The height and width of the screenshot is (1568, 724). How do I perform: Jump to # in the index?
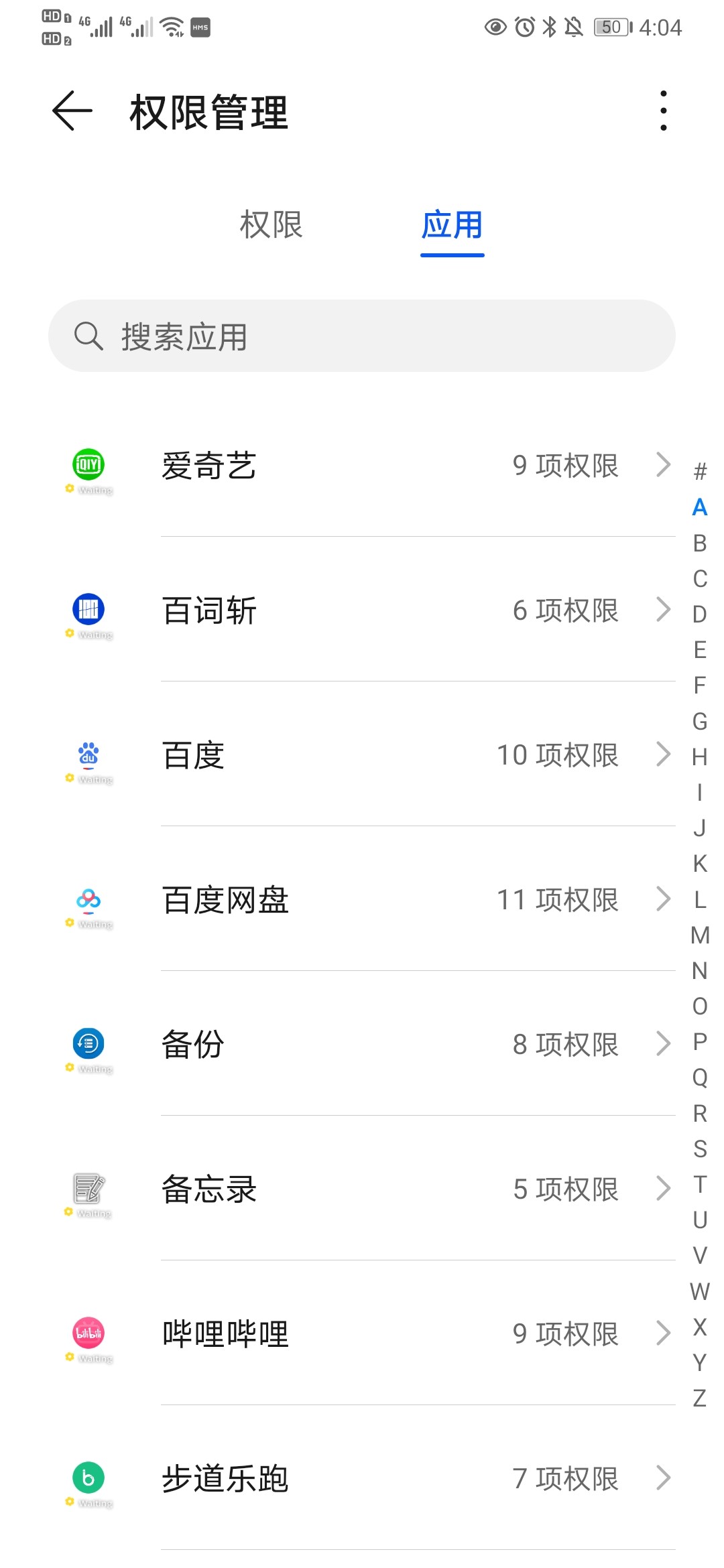pyautogui.click(x=700, y=472)
